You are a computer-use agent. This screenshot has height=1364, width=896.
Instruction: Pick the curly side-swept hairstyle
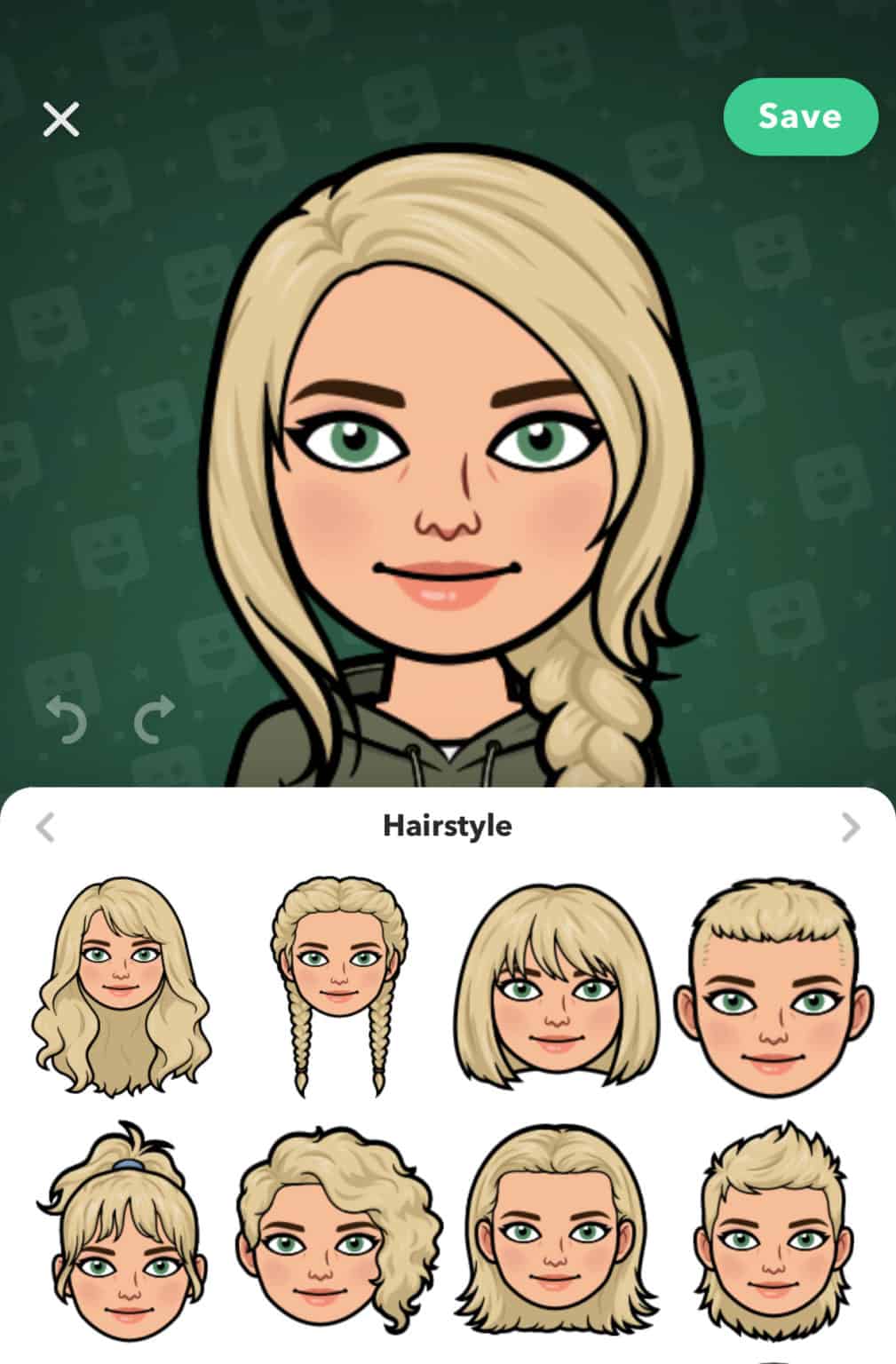[x=338, y=1230]
